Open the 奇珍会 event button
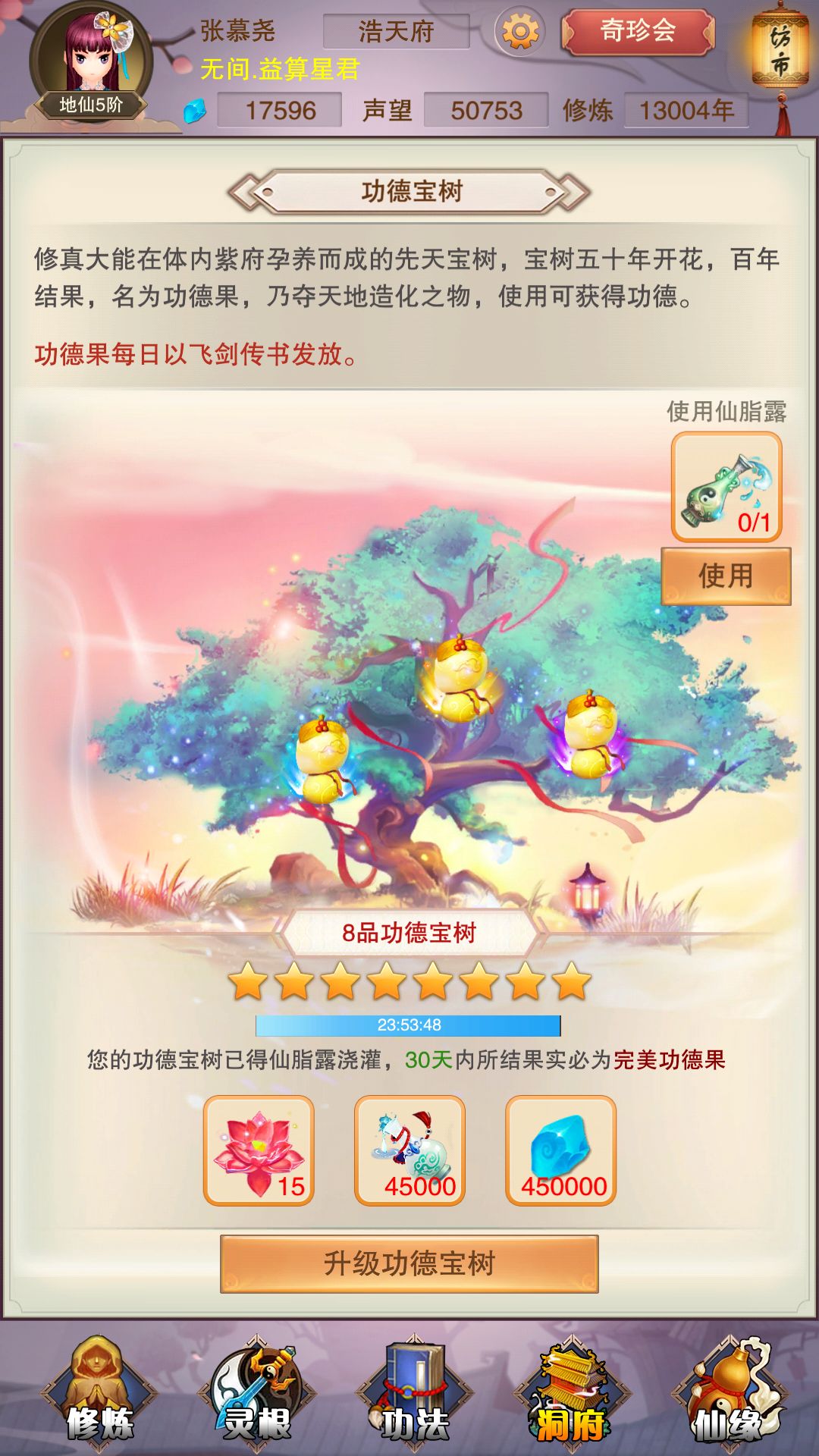Image resolution: width=819 pixels, height=1456 pixels. coord(638,32)
